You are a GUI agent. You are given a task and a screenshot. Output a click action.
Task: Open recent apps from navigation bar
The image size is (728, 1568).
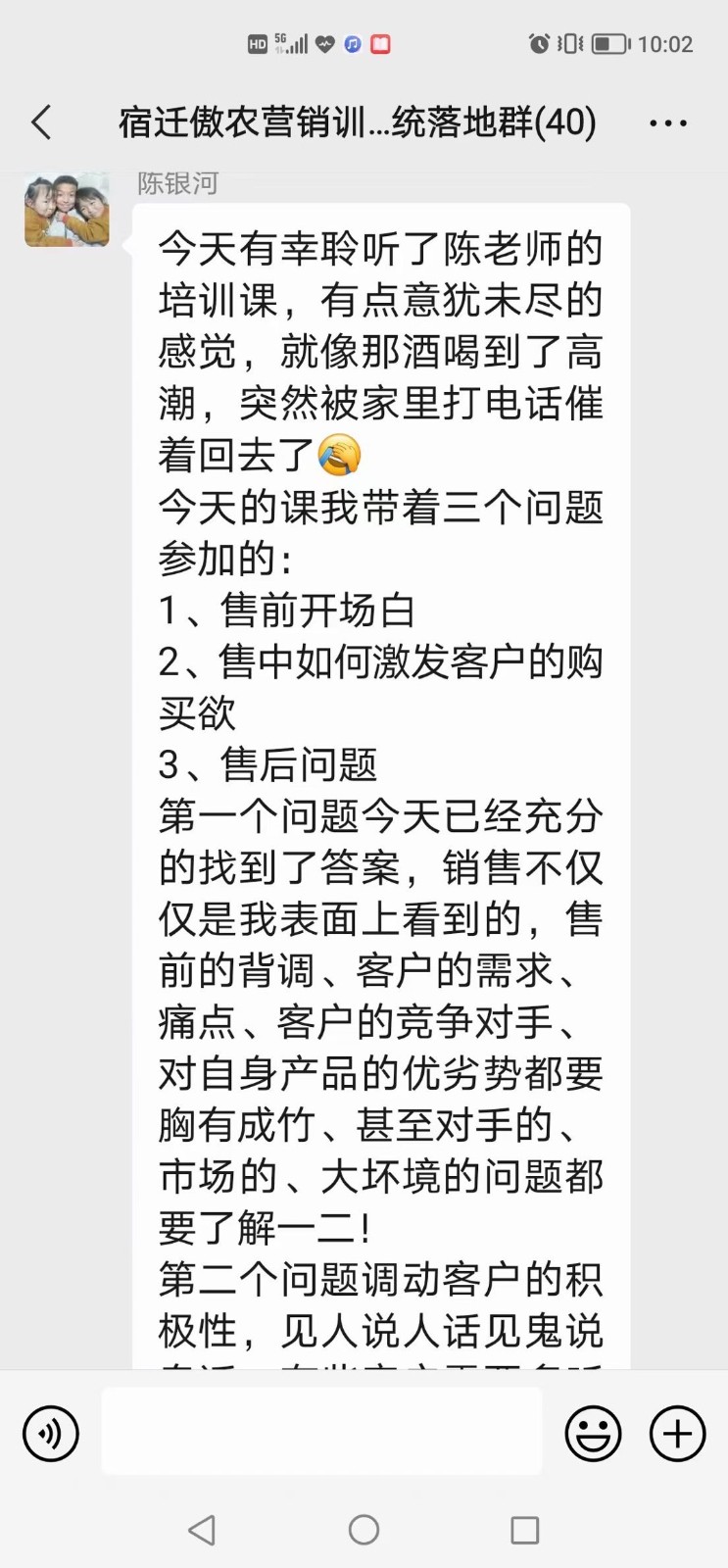click(x=525, y=1530)
